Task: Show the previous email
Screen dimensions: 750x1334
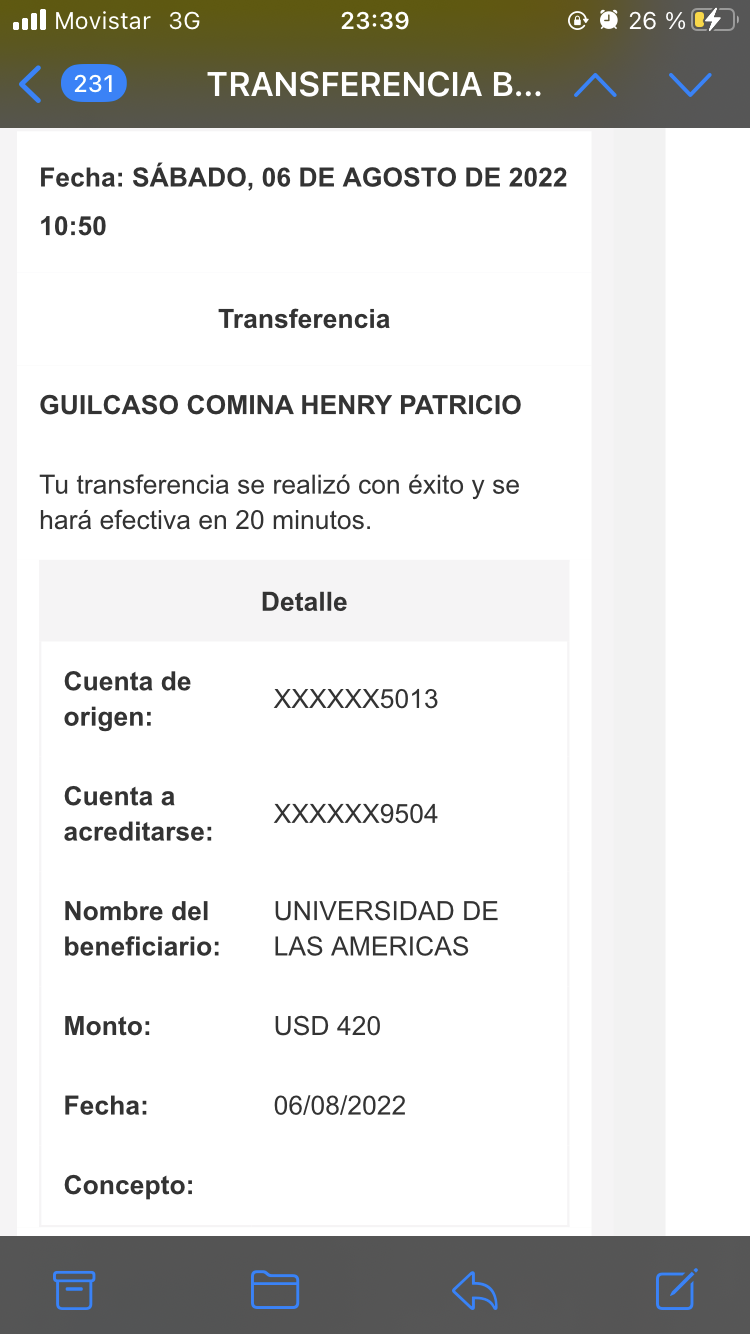Action: [x=595, y=85]
